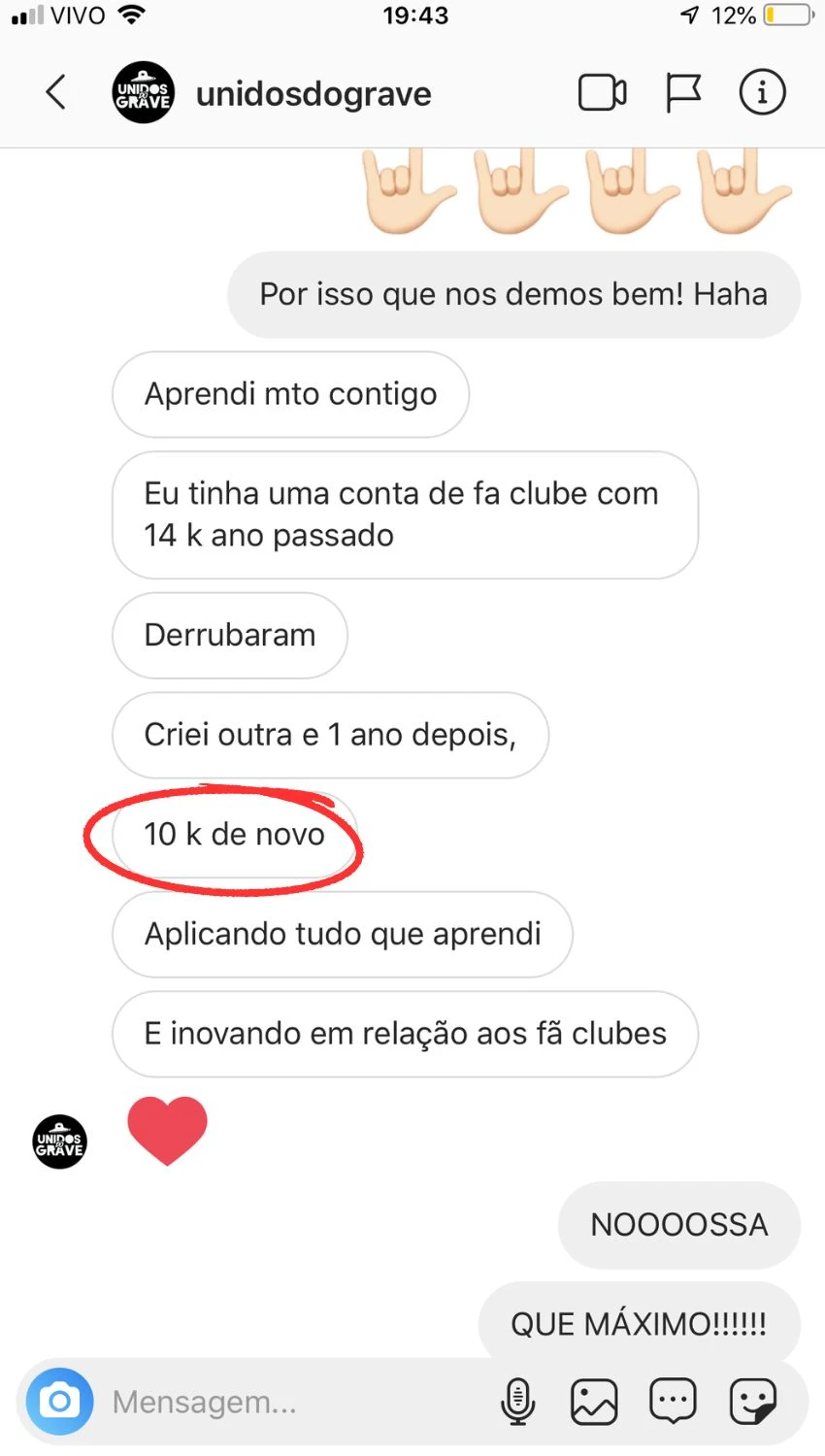Screen dimensions: 825x1456
Task: Tap the small unidosdograve avatar beside the heart
Action: point(60,1142)
